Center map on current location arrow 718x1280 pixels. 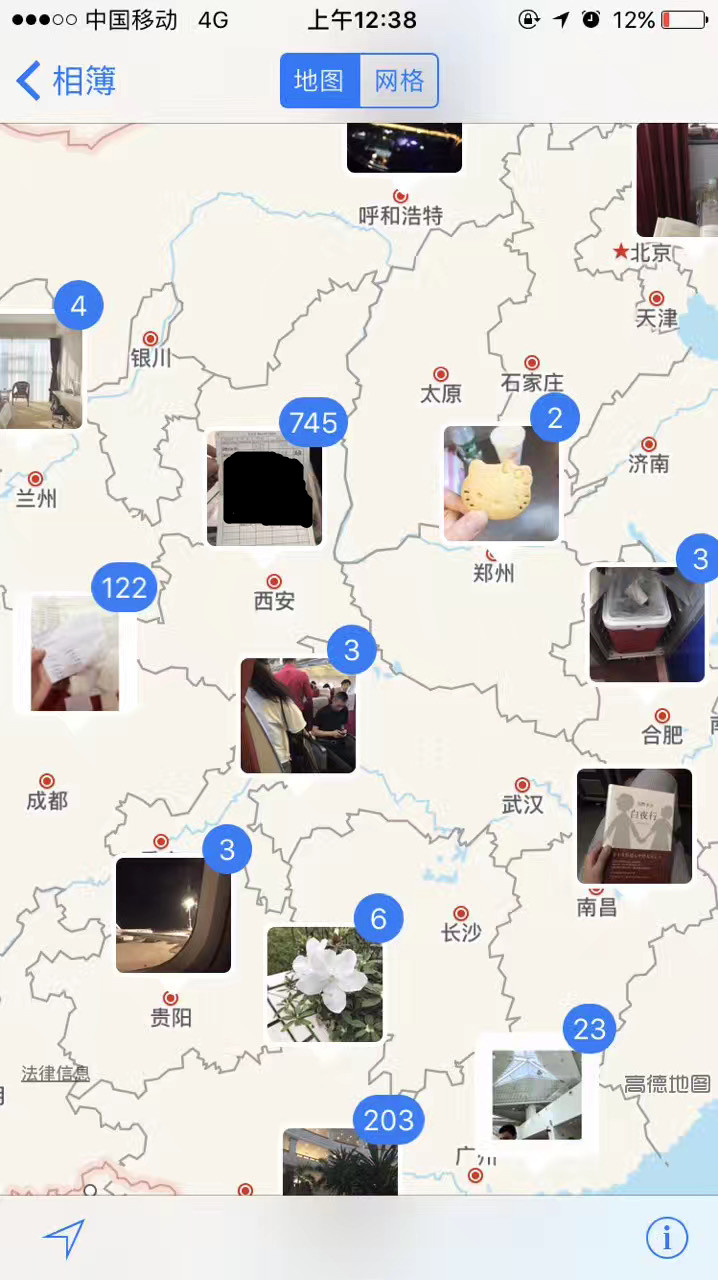(63, 1239)
